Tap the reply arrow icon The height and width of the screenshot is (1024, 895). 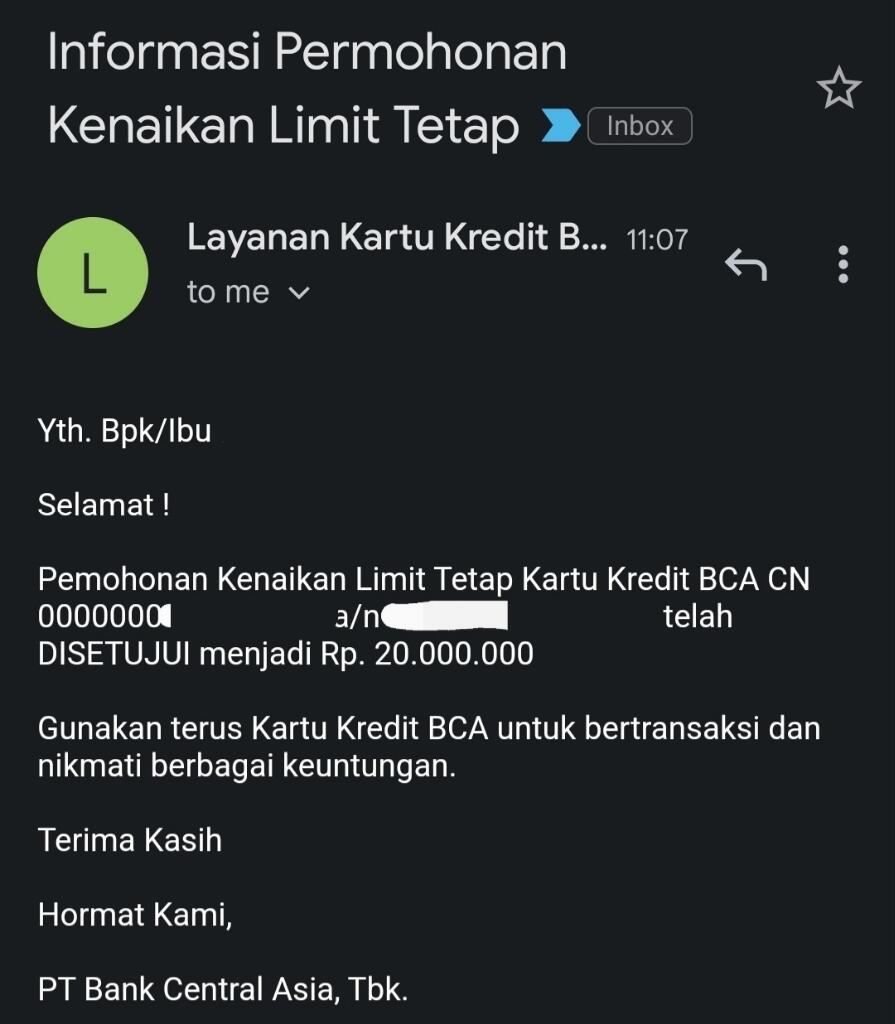coord(747,266)
